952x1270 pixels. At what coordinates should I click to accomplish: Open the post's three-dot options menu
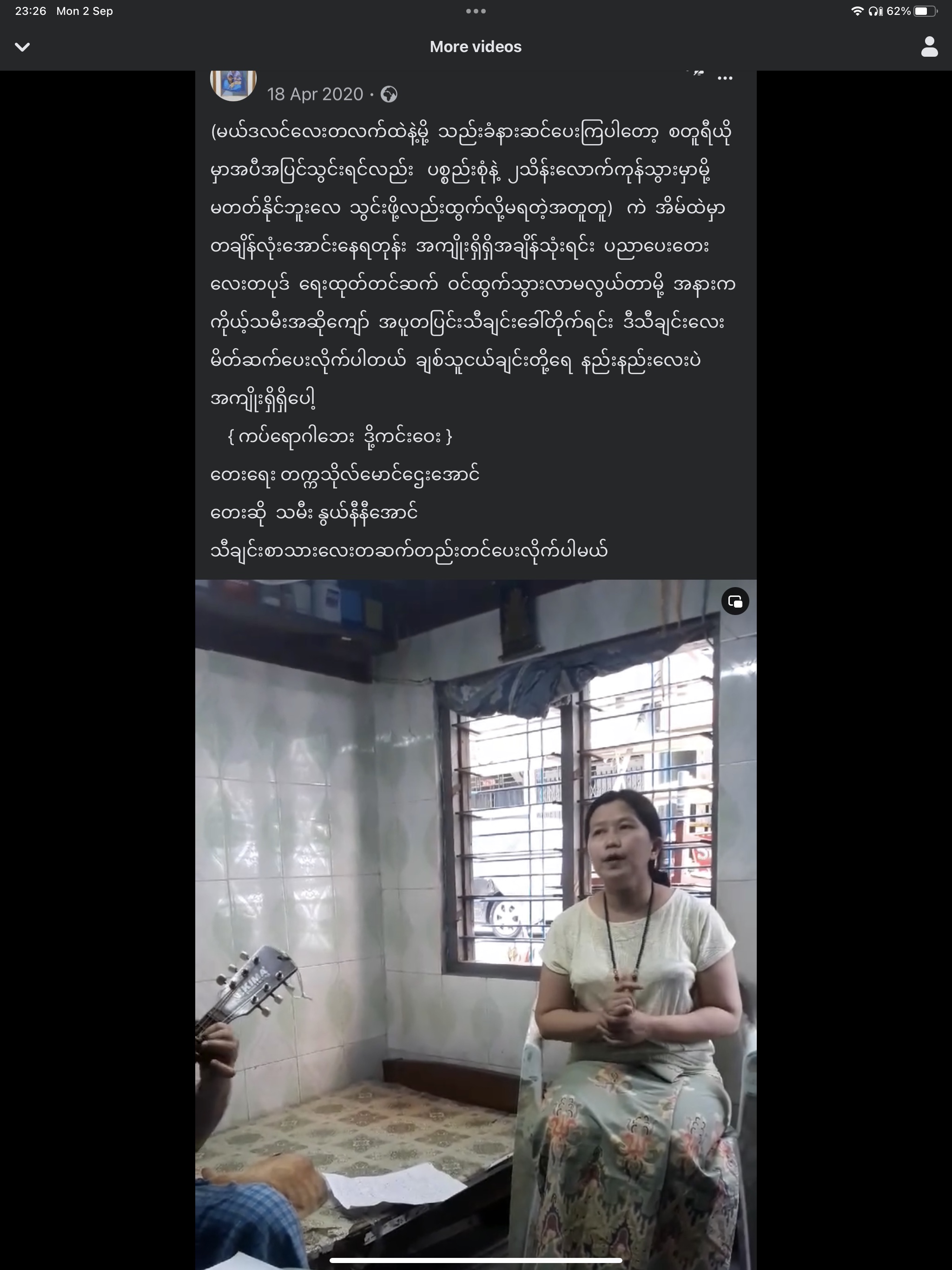(725, 79)
